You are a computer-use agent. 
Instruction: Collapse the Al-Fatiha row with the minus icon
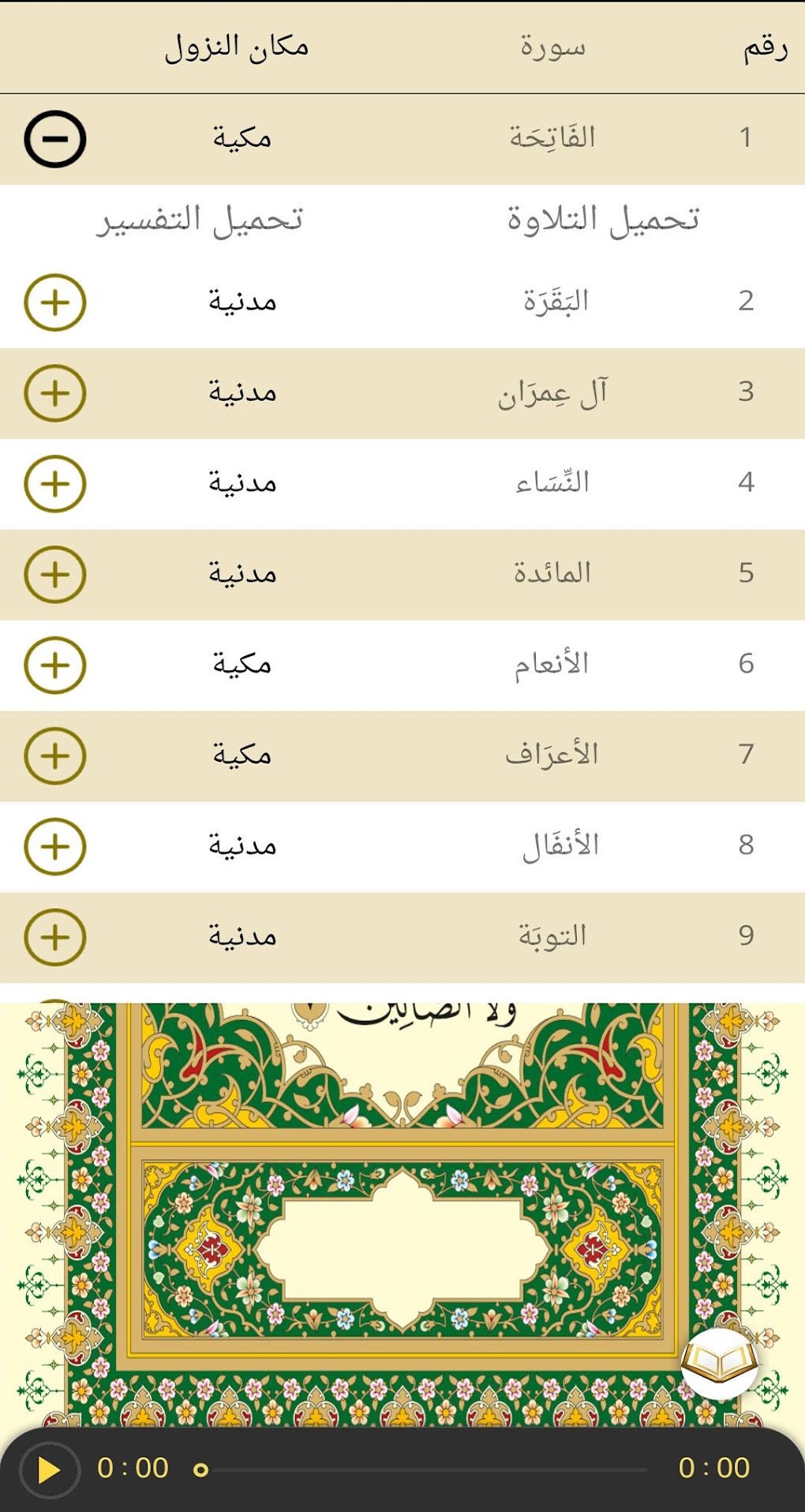[54, 140]
